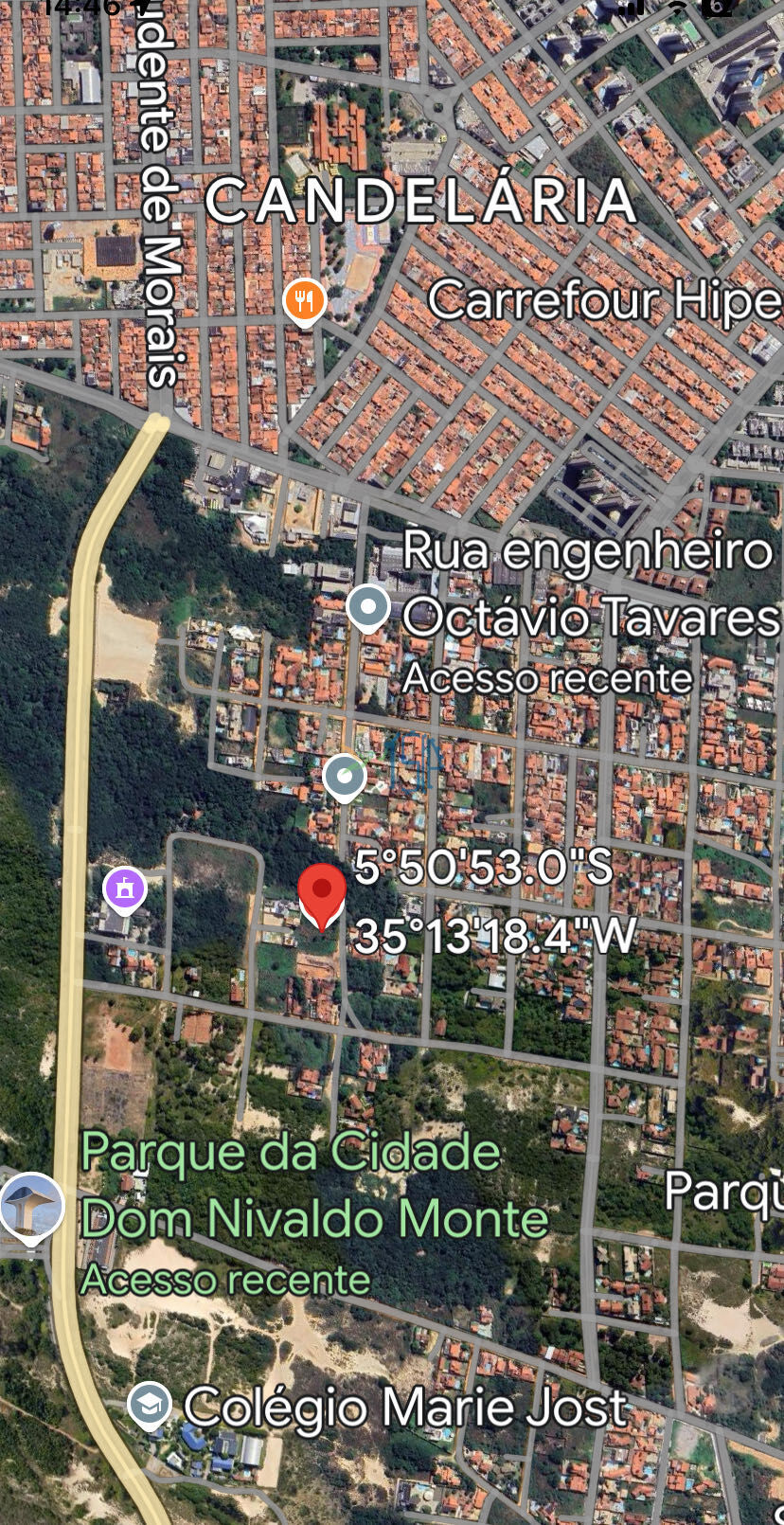This screenshot has height=1525, width=784.
Task: Select the red dropped pin at 5°50'53.0"S
Action: tap(322, 895)
